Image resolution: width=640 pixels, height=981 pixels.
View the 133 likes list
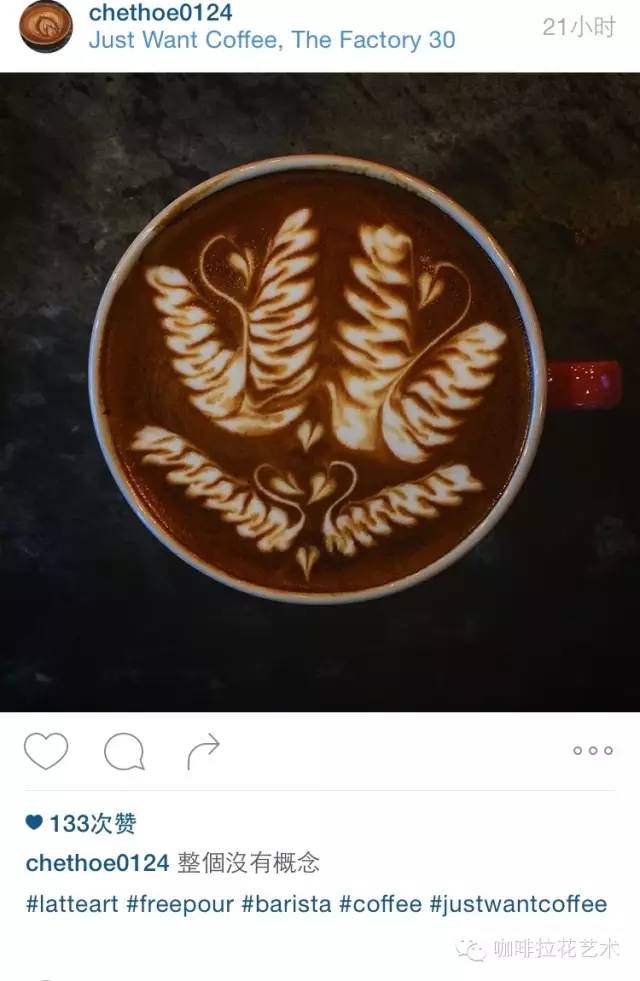[82, 824]
